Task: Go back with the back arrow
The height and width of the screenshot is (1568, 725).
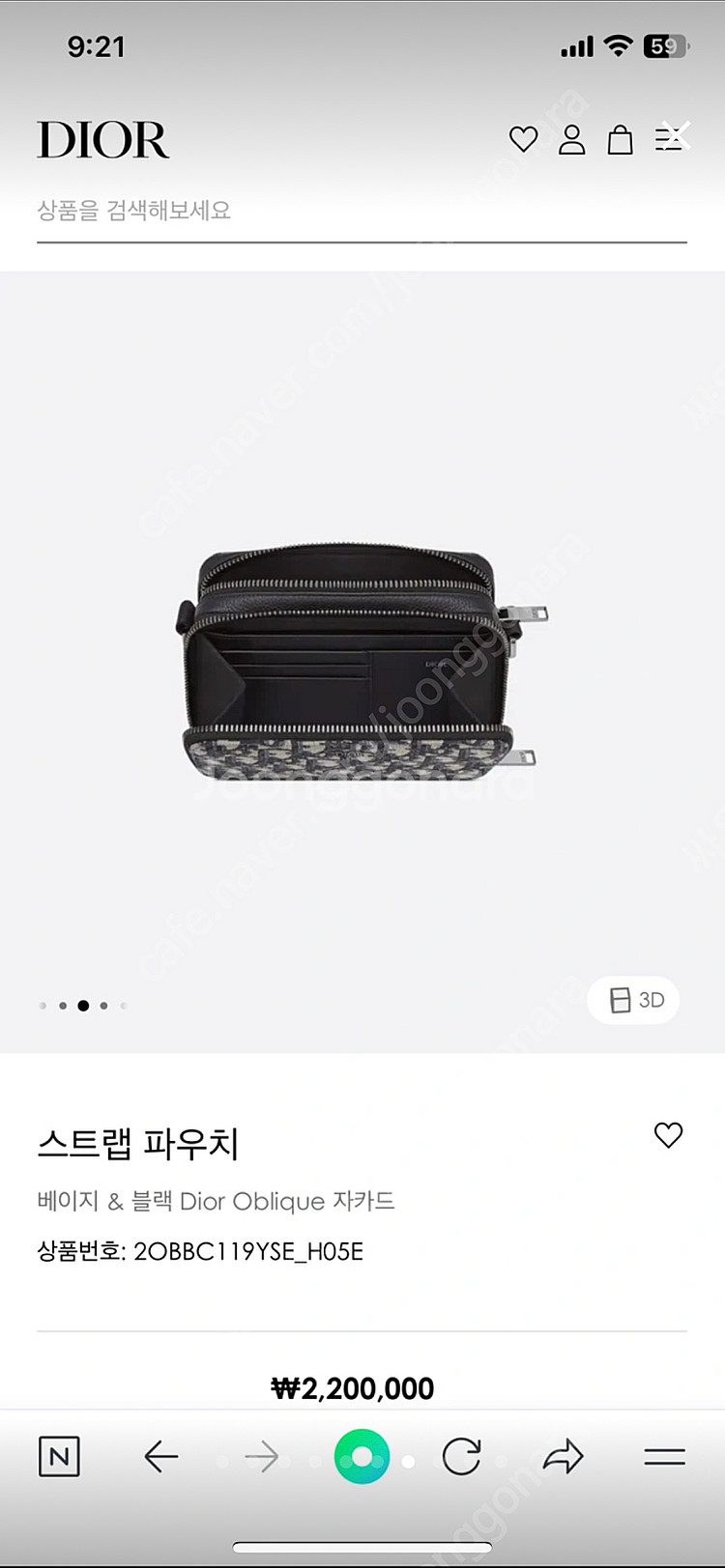Action: 162,1456
